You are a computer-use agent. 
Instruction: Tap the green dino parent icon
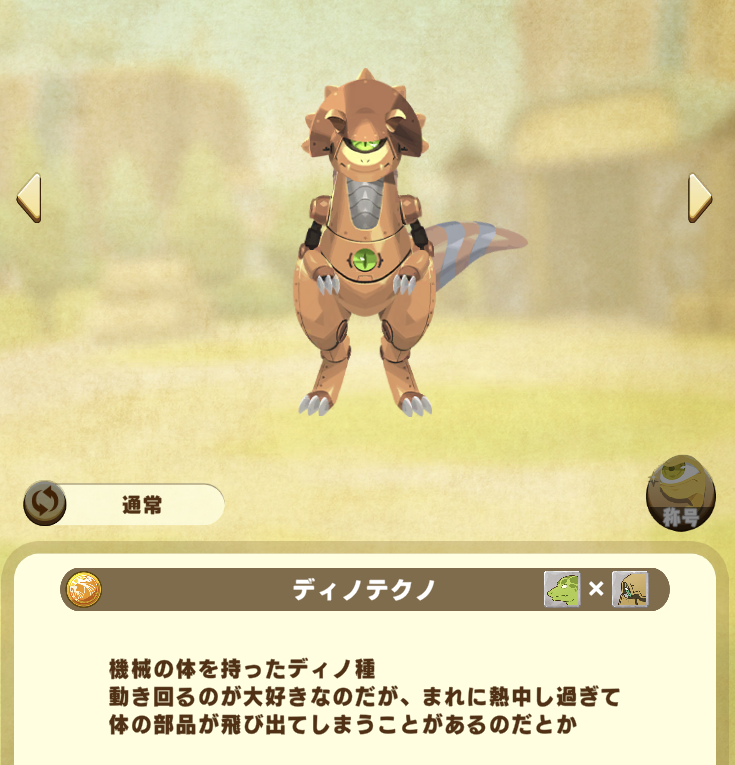(x=562, y=589)
